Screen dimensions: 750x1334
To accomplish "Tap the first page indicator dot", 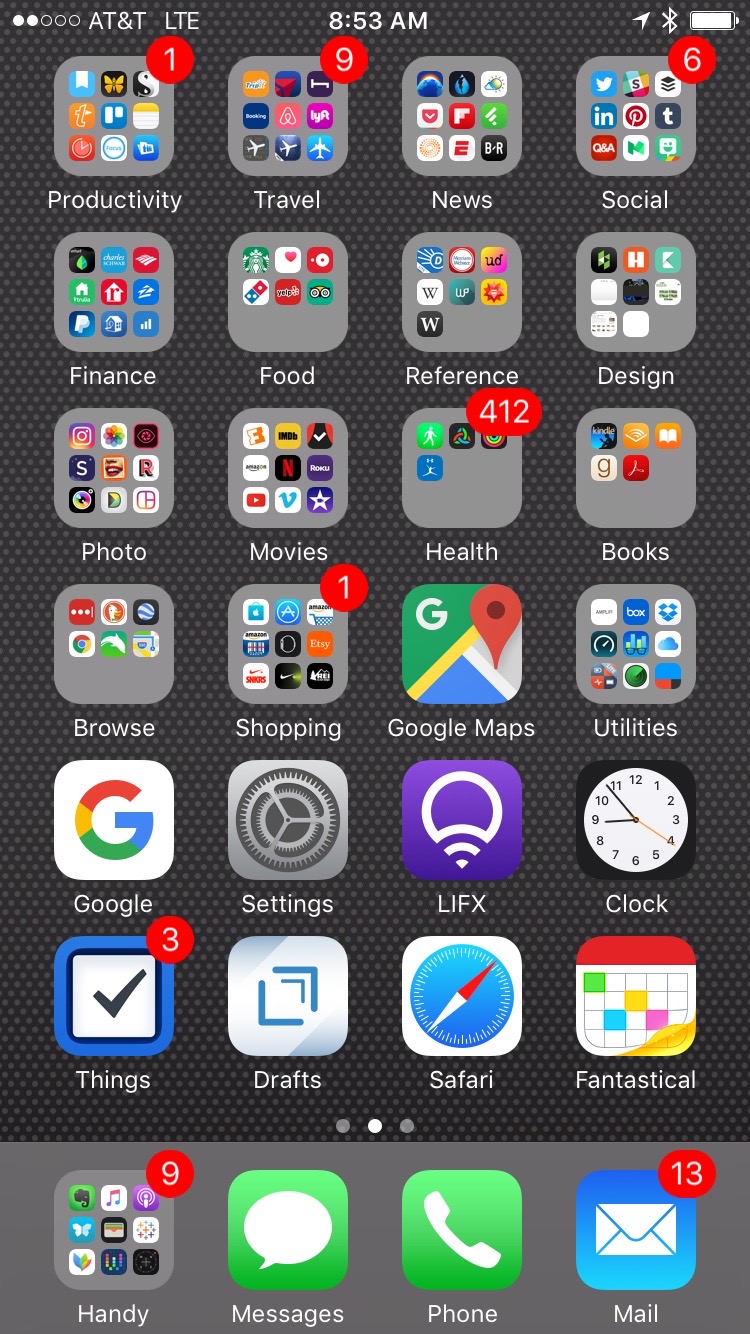I will [343, 1125].
